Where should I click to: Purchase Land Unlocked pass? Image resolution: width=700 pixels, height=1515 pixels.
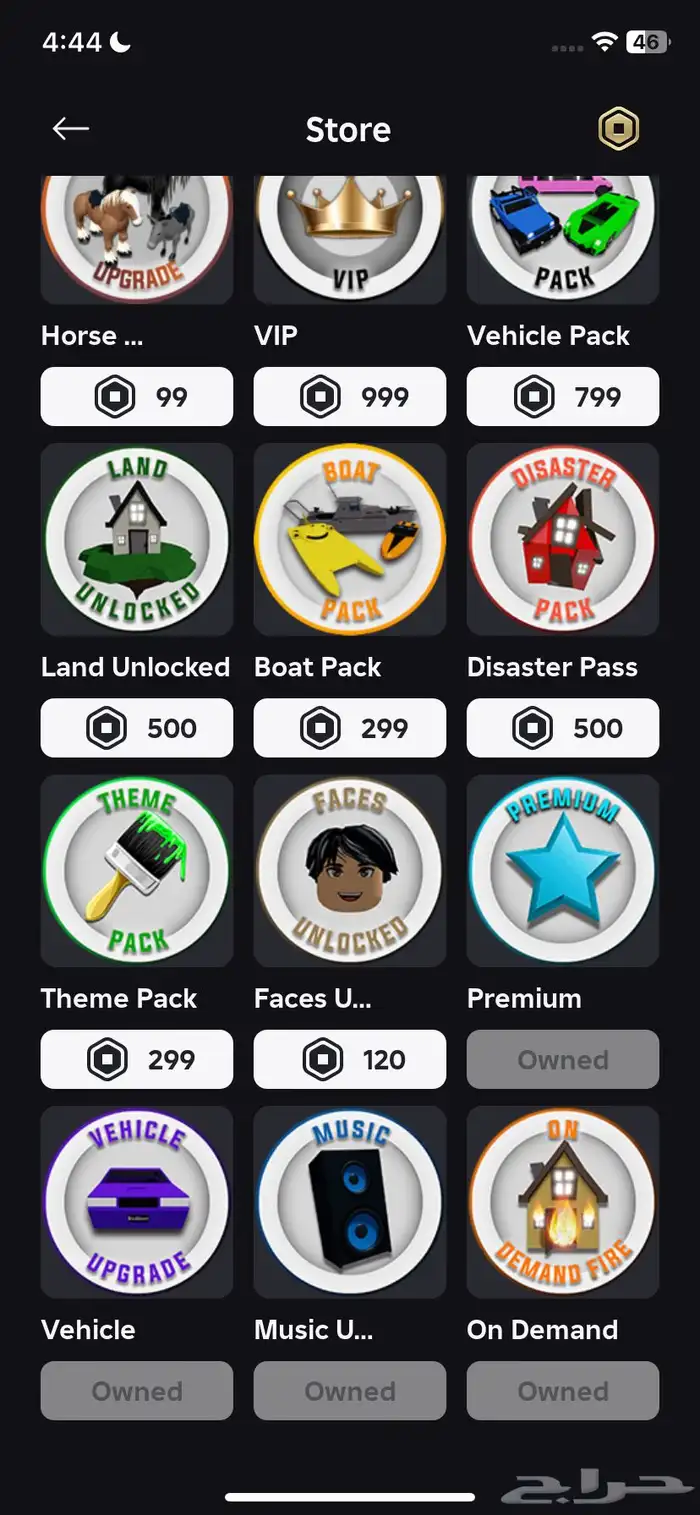[137, 728]
